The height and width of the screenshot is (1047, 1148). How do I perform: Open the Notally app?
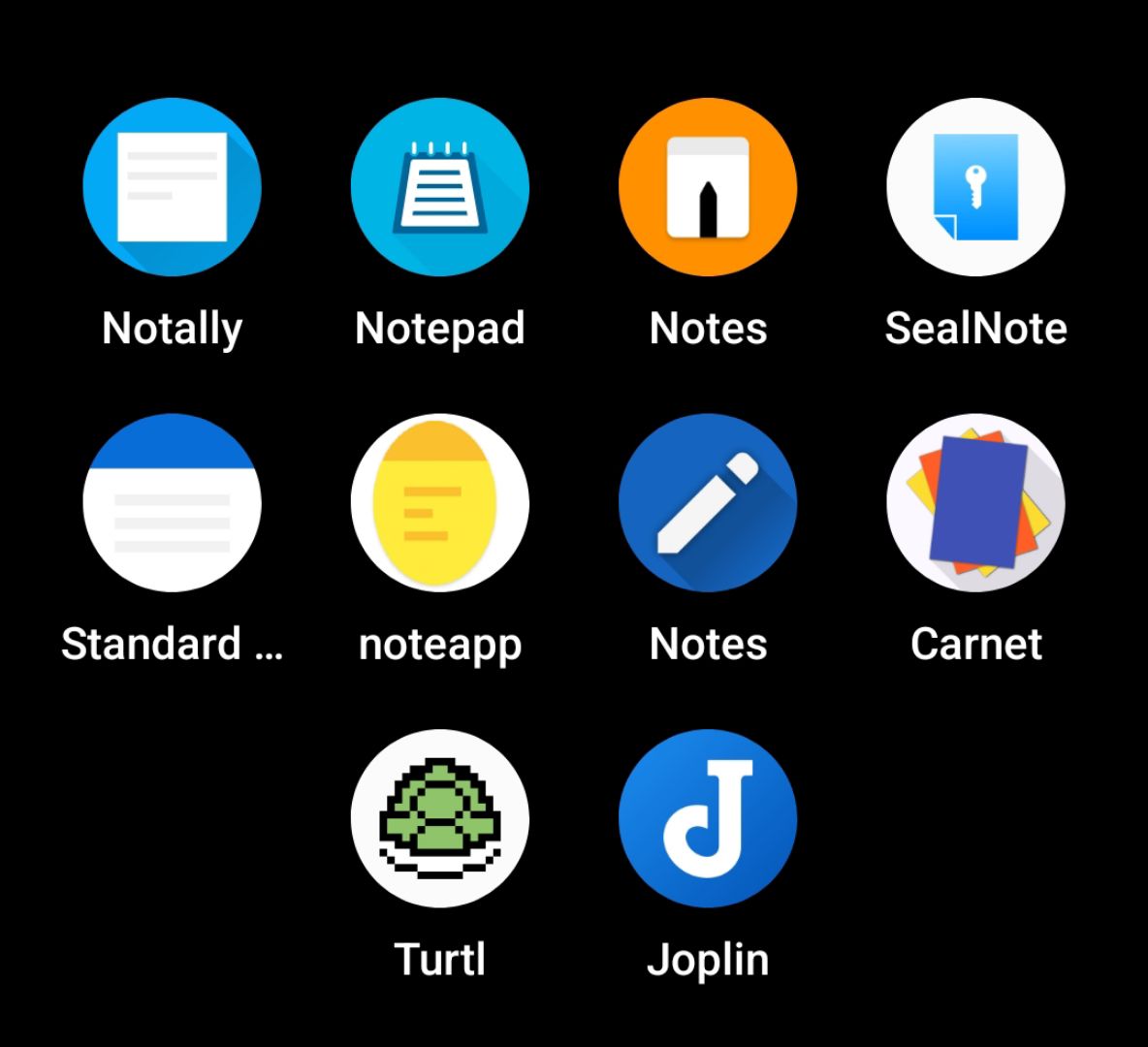click(x=172, y=187)
